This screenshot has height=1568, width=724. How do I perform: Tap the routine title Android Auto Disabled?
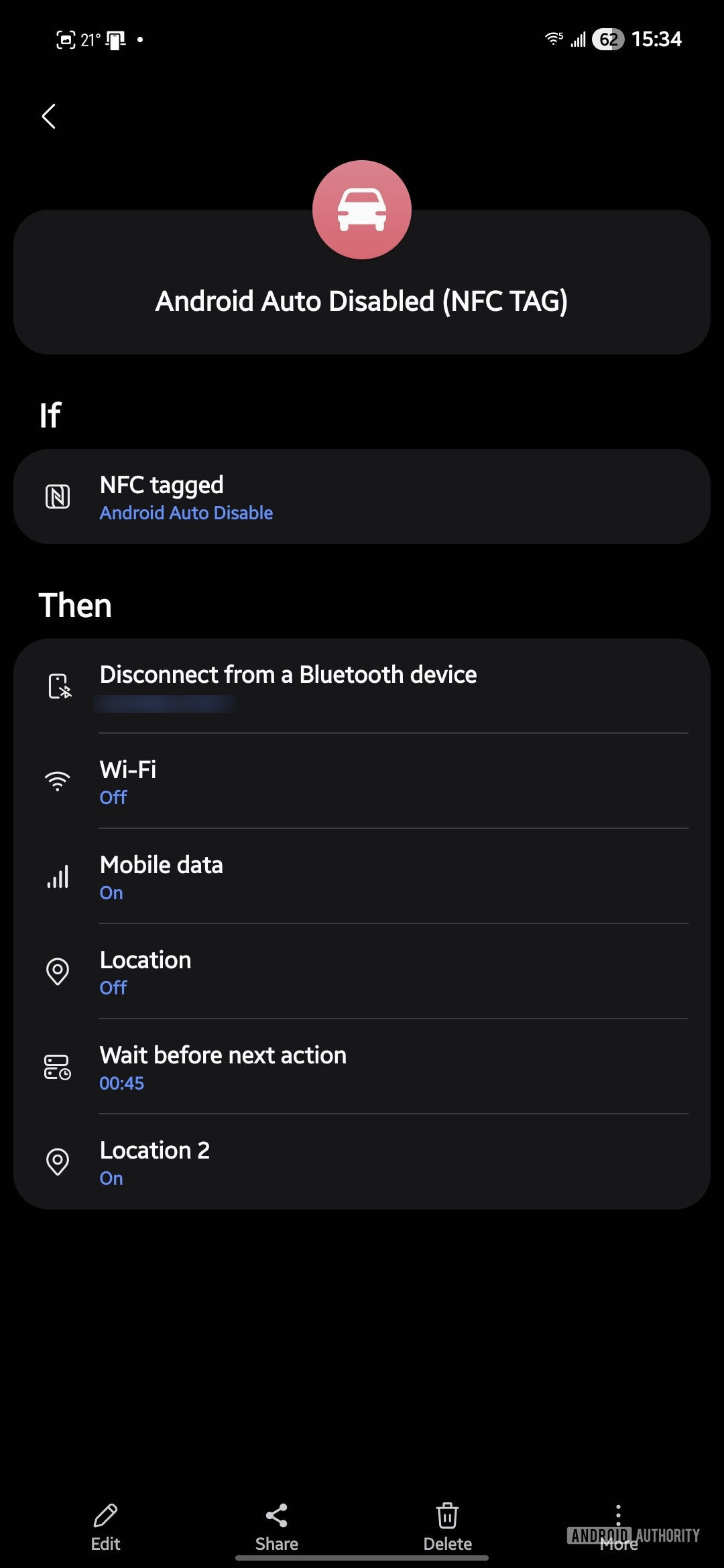[361, 300]
